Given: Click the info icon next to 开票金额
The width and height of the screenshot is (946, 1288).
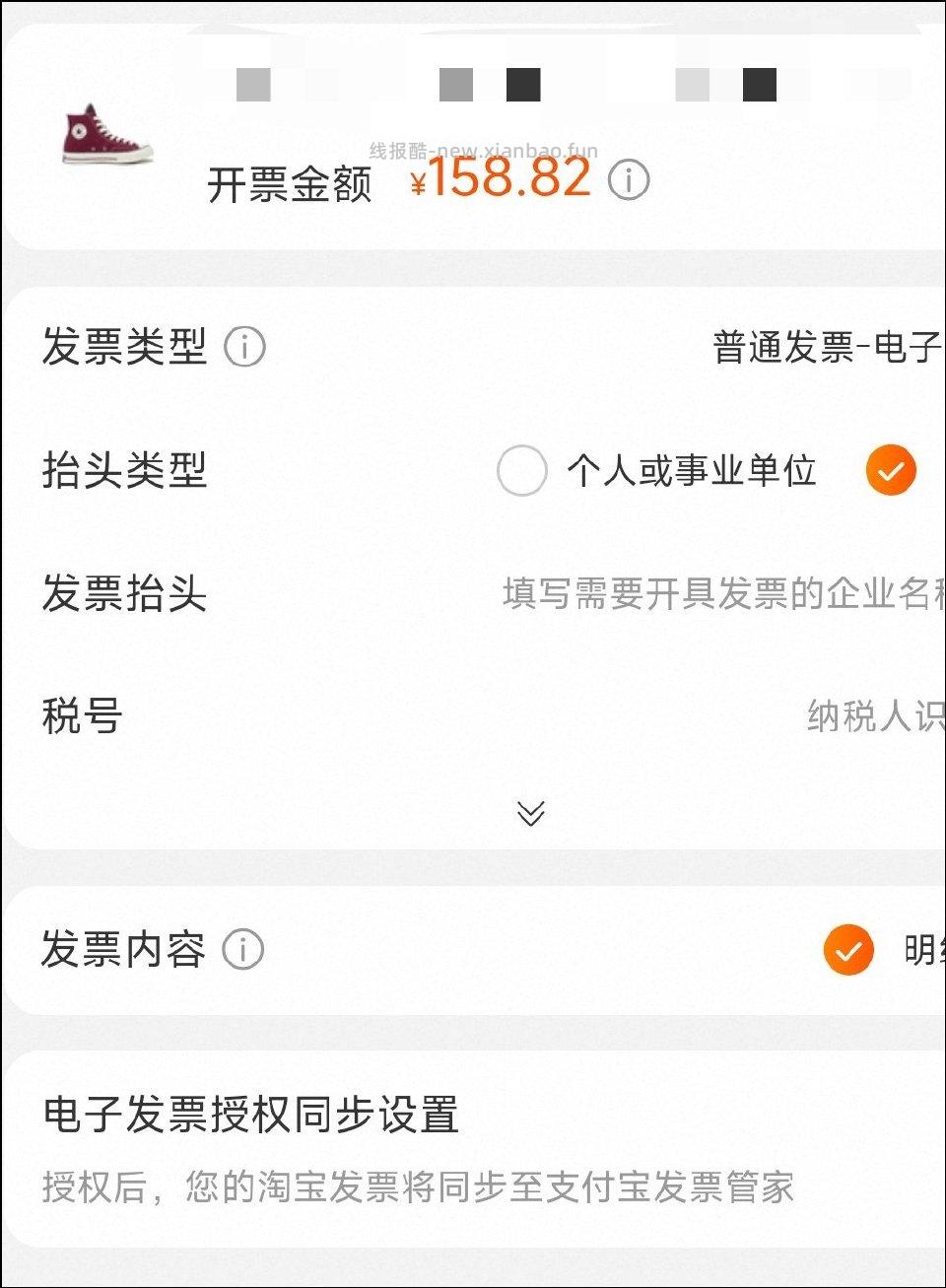Looking at the screenshot, I should tap(630, 180).
